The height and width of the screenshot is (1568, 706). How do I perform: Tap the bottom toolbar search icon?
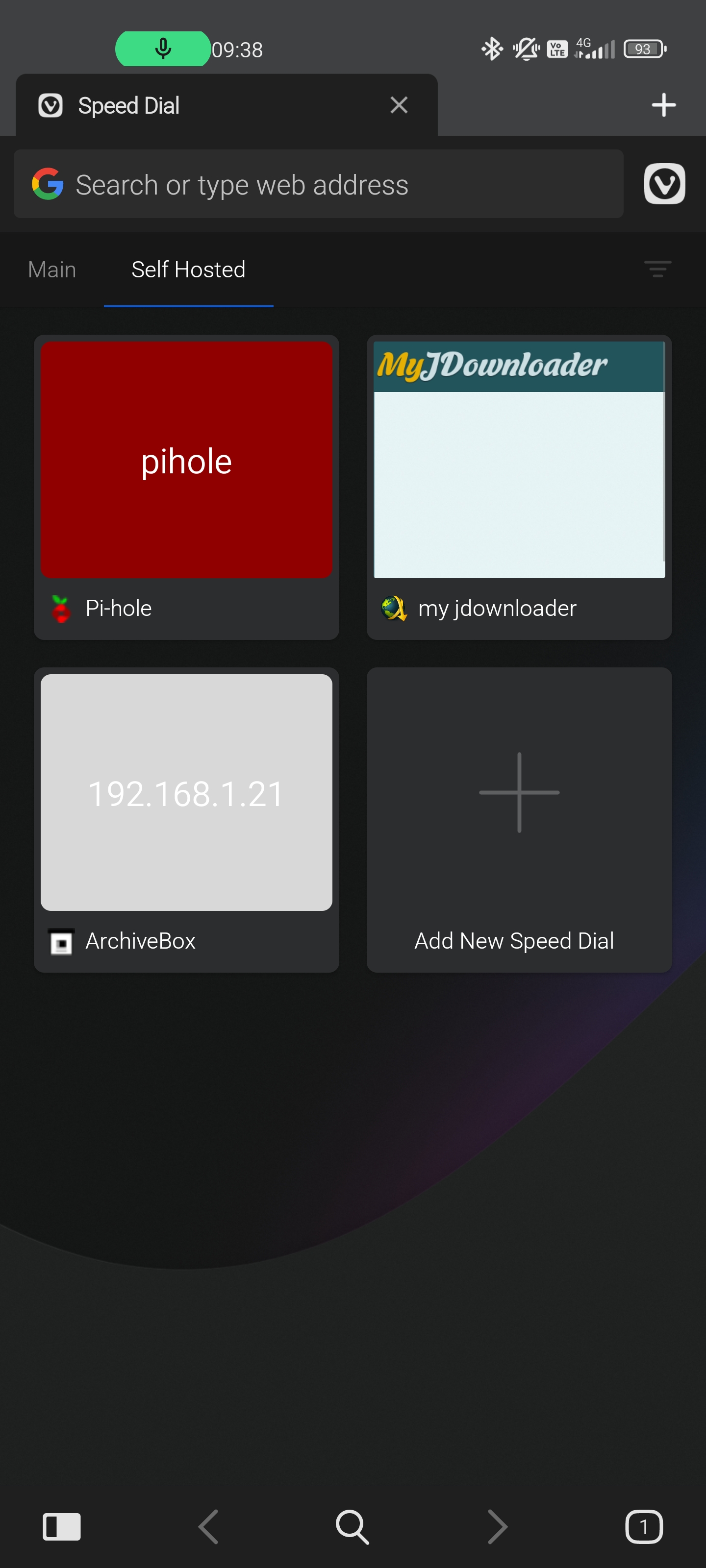(x=353, y=1527)
